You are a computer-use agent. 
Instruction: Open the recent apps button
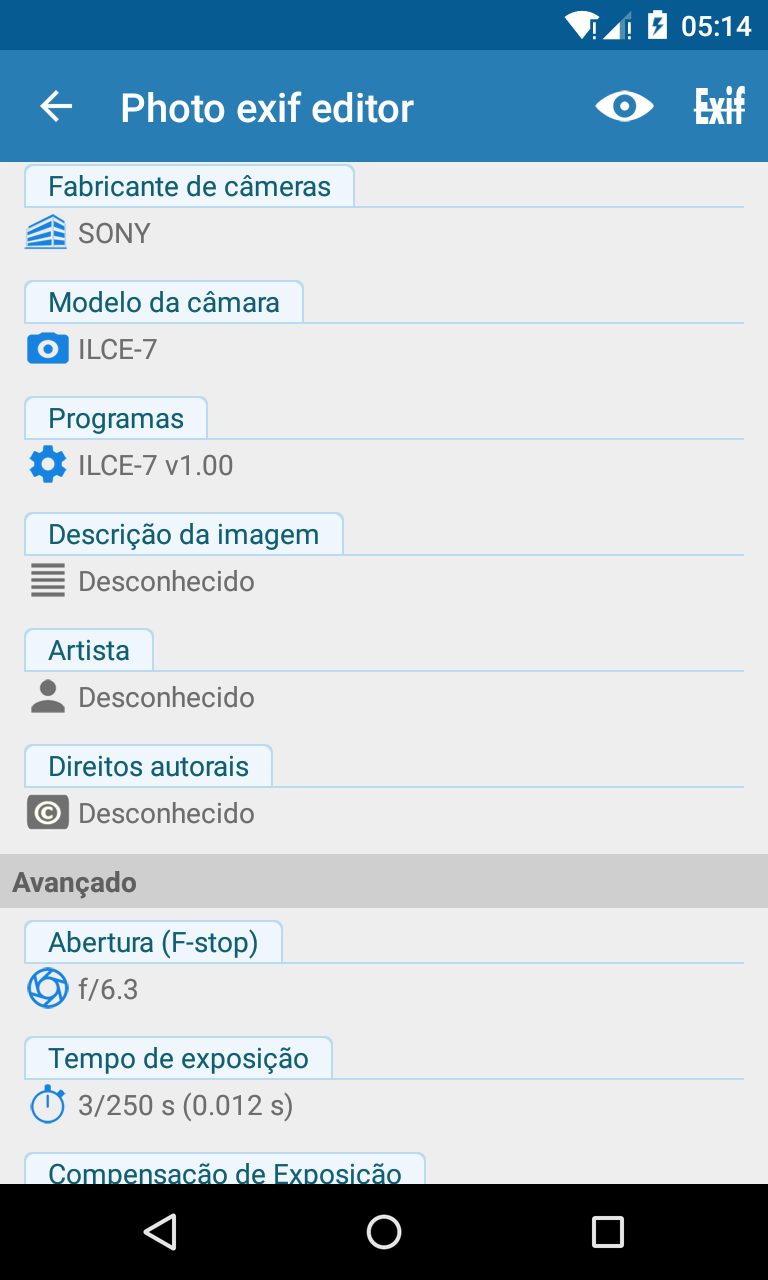608,1232
